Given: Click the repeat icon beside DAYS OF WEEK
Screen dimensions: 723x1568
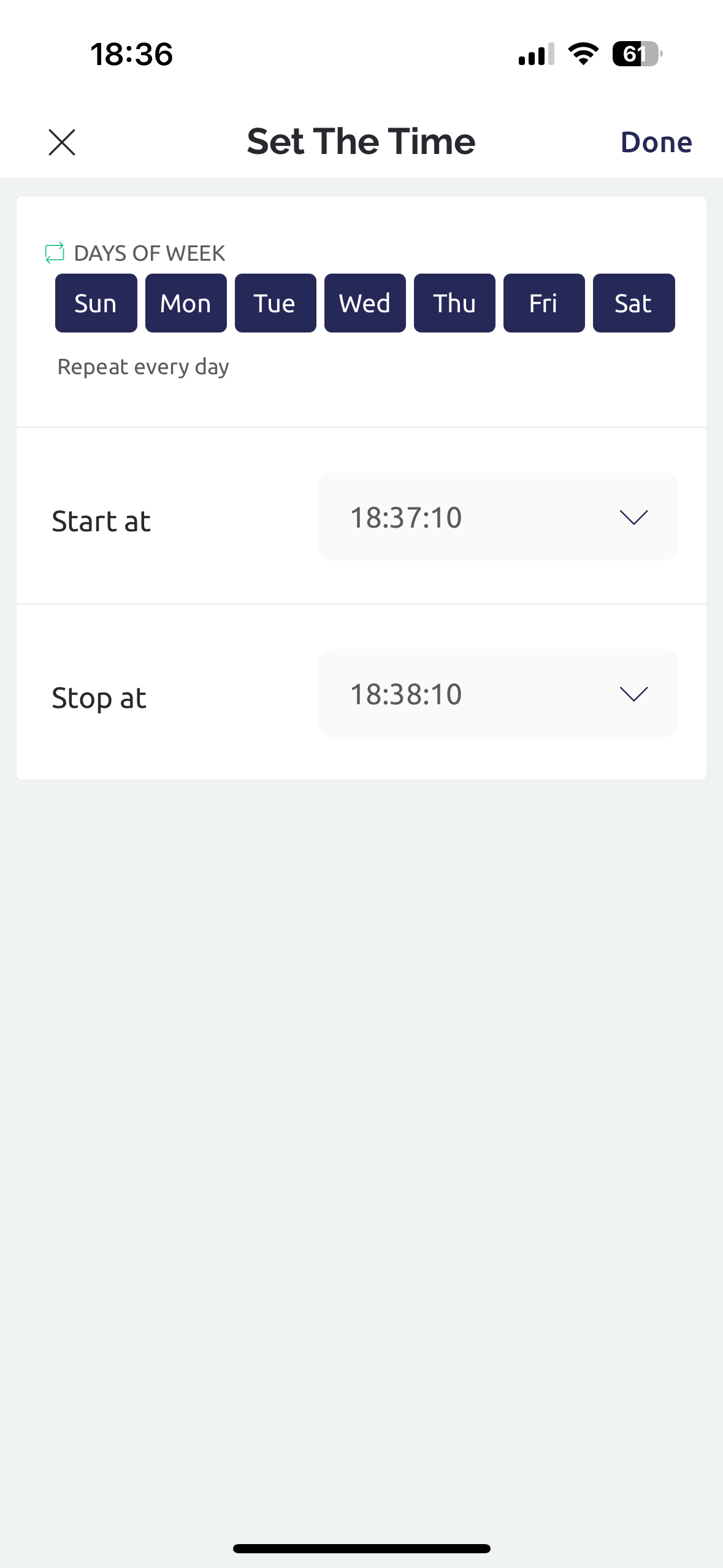Looking at the screenshot, I should (x=54, y=253).
